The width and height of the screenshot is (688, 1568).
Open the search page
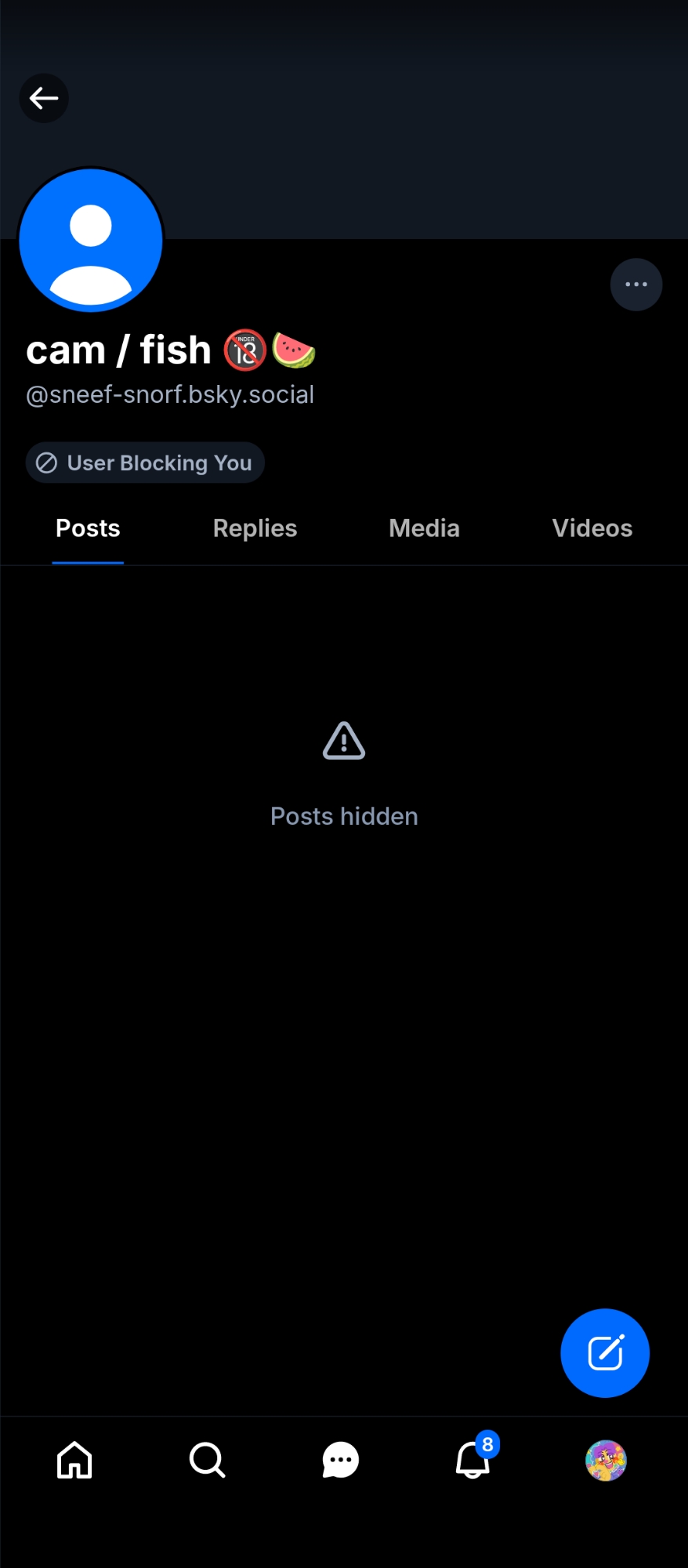pyautogui.click(x=208, y=1461)
